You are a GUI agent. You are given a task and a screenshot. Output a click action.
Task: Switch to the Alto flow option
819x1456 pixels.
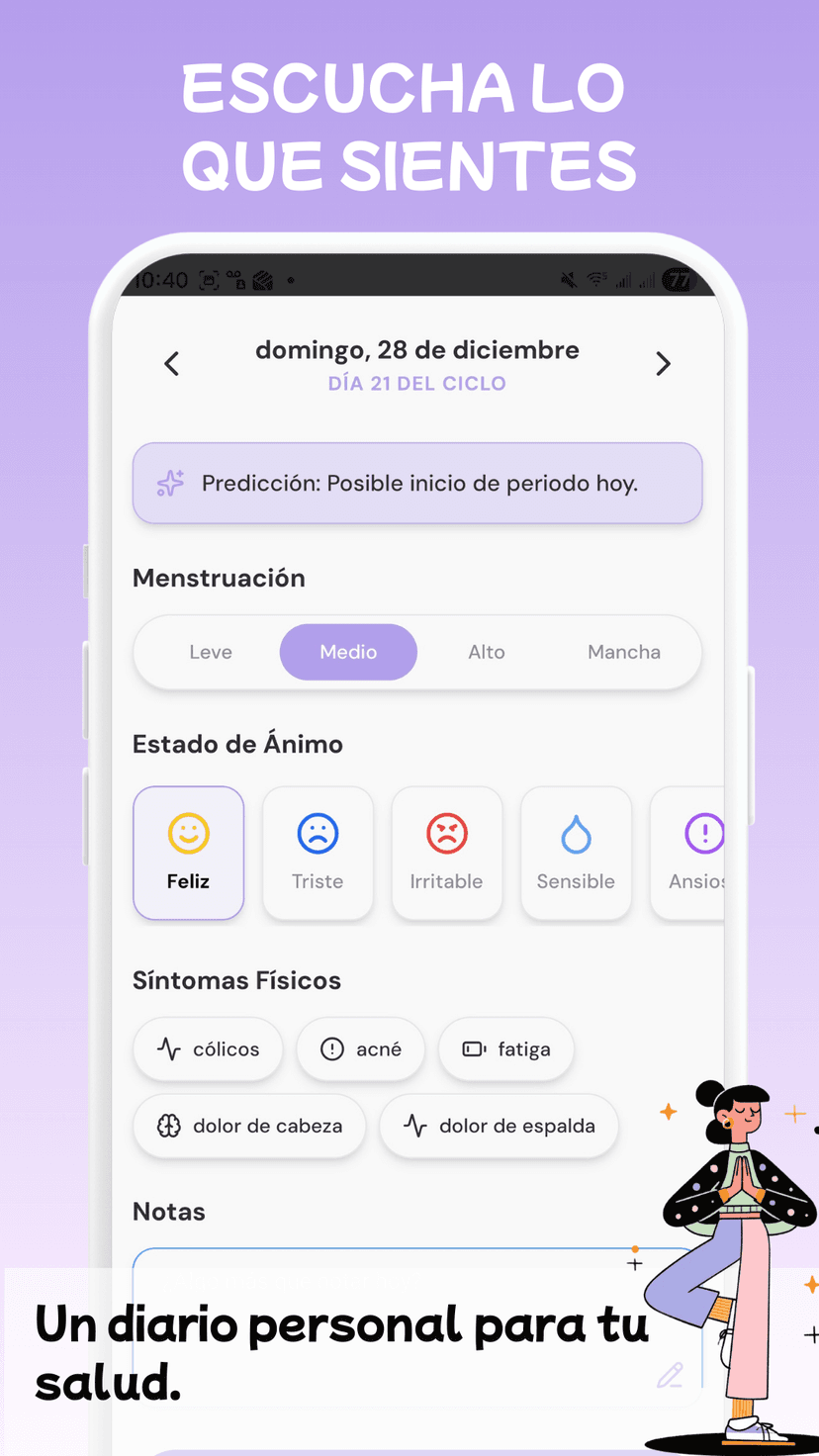[x=487, y=652]
